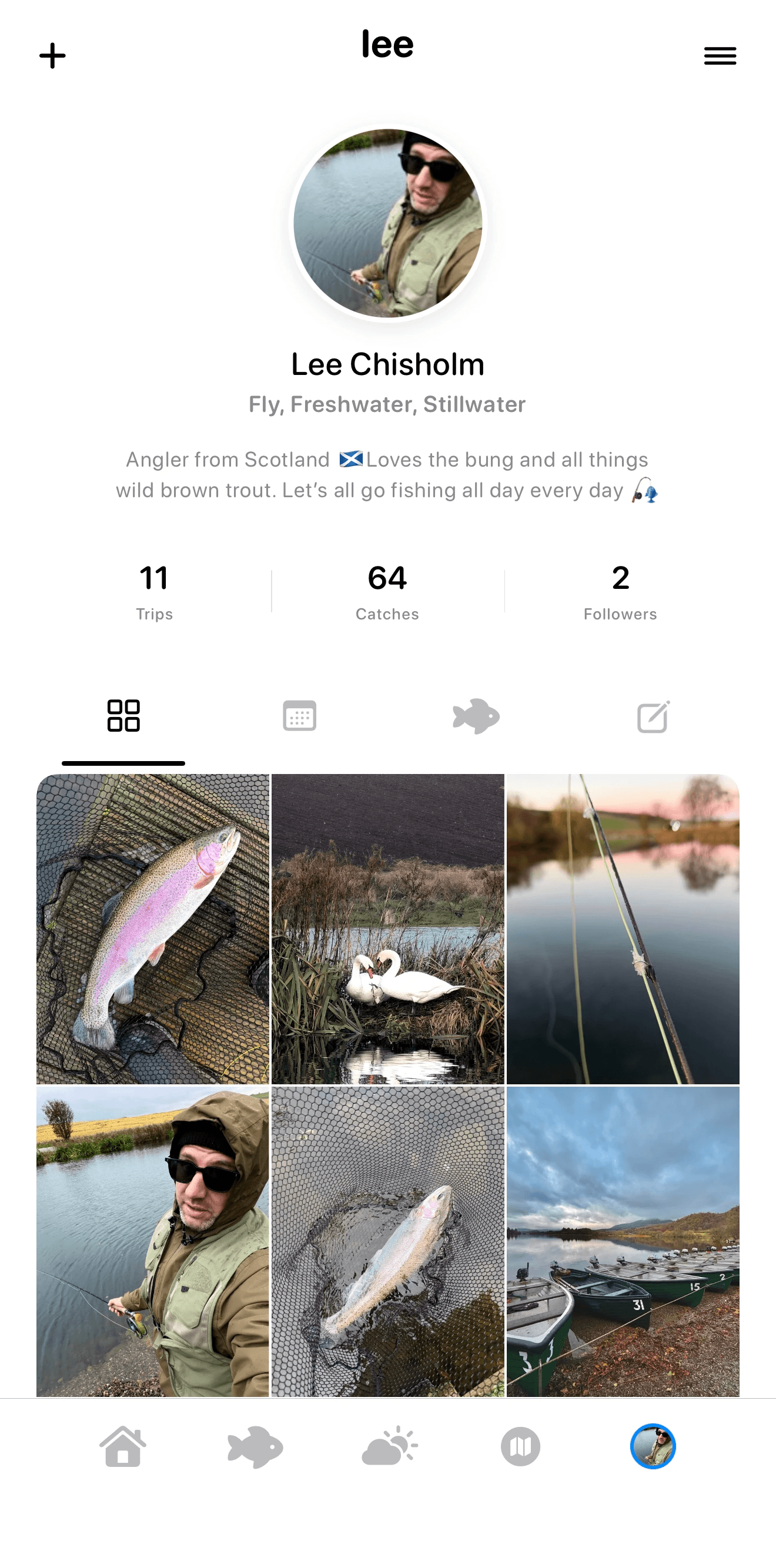Open the hamburger menu
Screen dimensions: 776x1568
tap(720, 56)
